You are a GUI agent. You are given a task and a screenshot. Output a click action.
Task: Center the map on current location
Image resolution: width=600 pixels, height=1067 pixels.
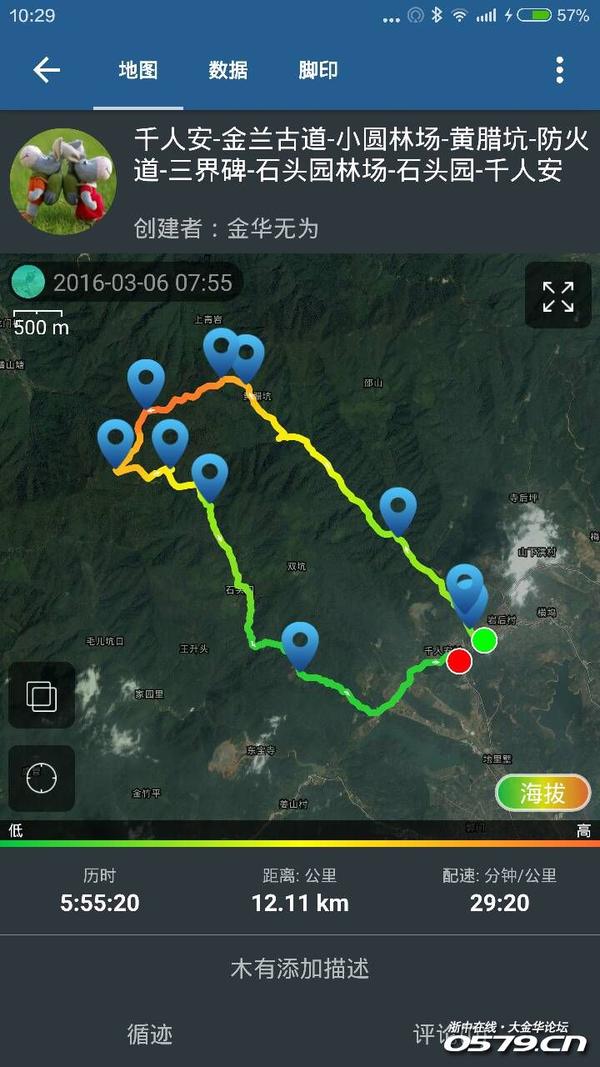42,777
